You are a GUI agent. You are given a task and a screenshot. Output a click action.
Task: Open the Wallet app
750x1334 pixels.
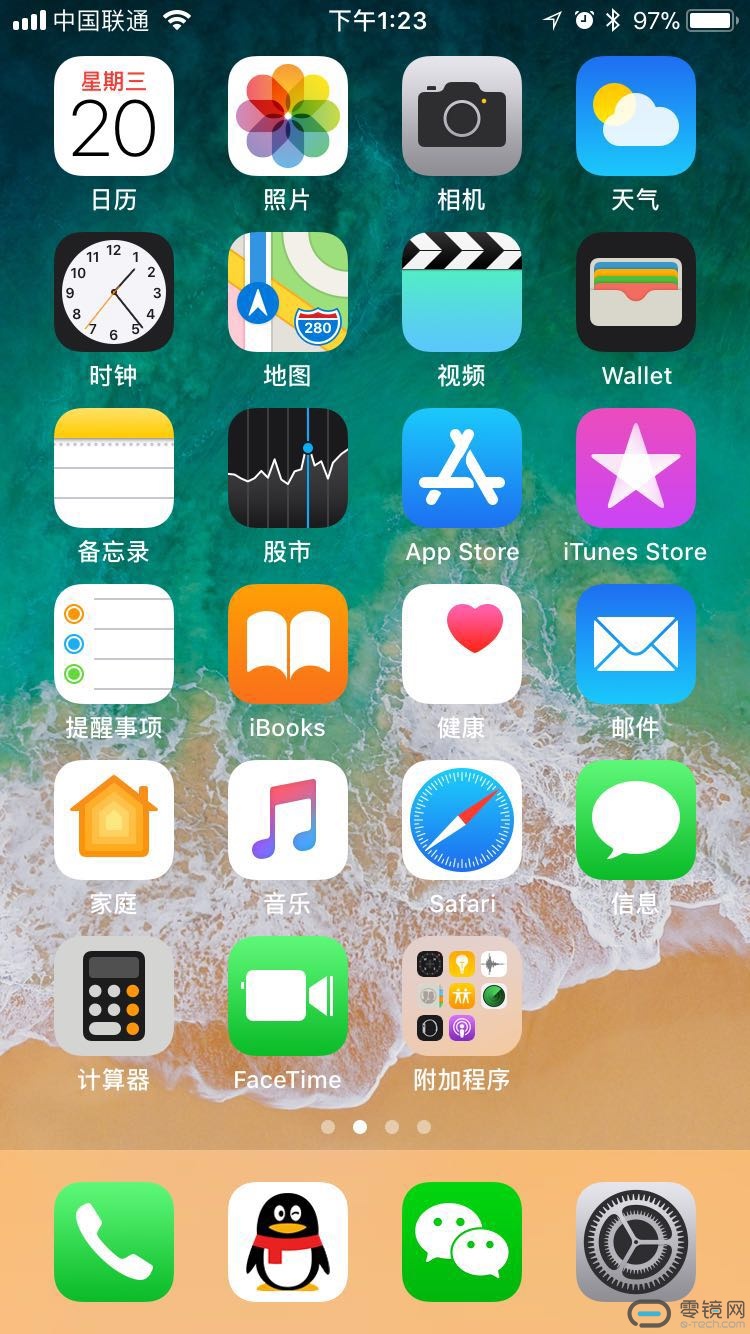tap(635, 292)
